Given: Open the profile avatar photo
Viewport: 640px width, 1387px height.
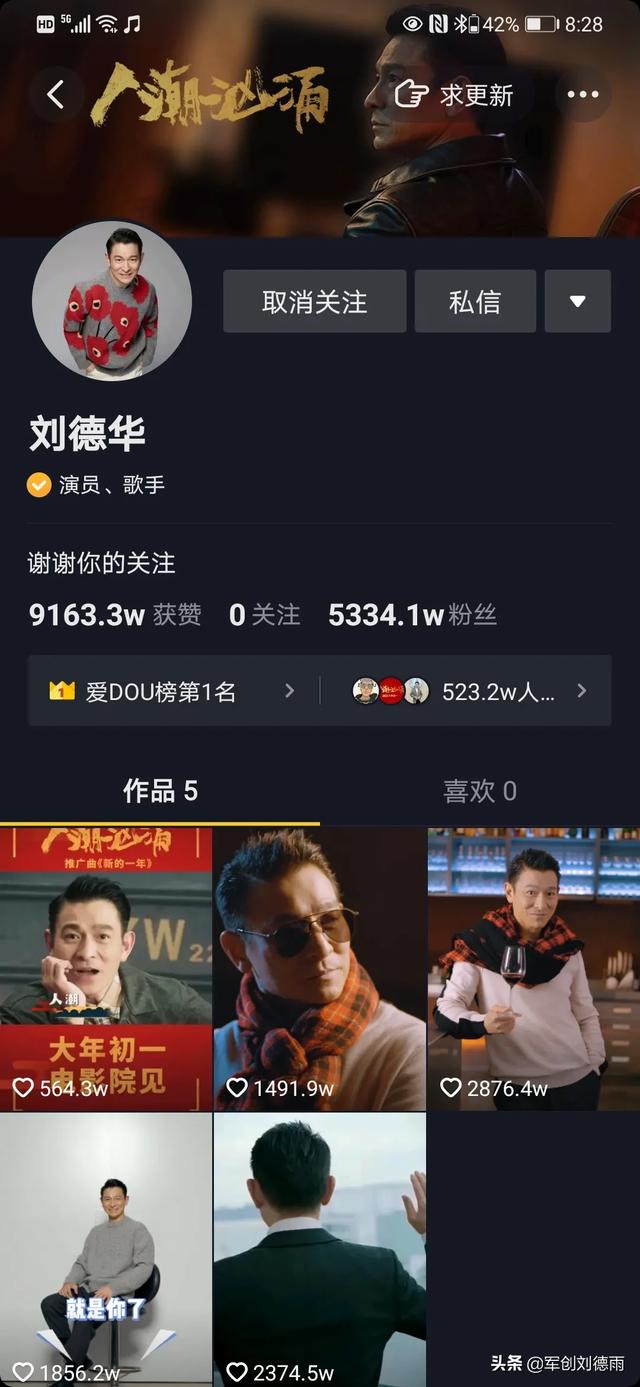Looking at the screenshot, I should [x=111, y=301].
